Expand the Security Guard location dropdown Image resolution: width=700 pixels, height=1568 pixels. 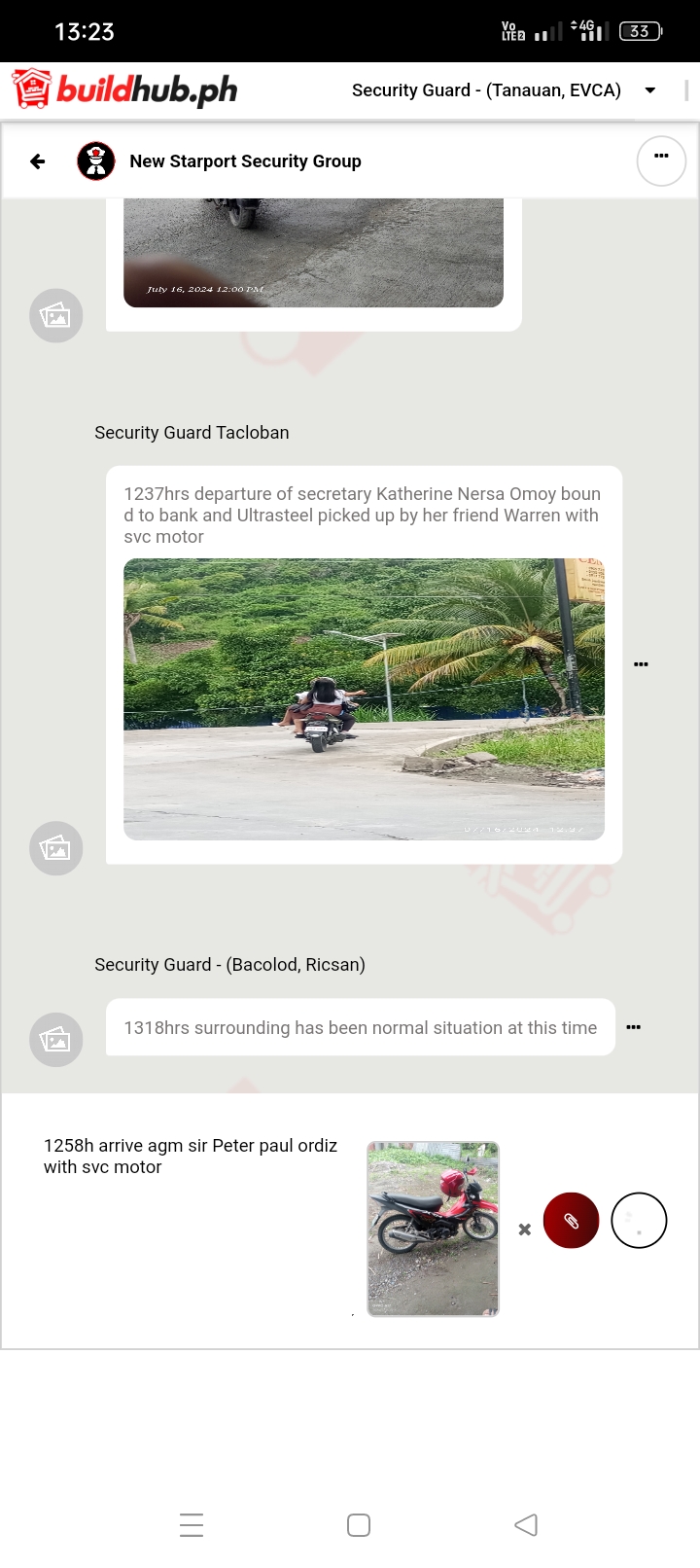649,90
